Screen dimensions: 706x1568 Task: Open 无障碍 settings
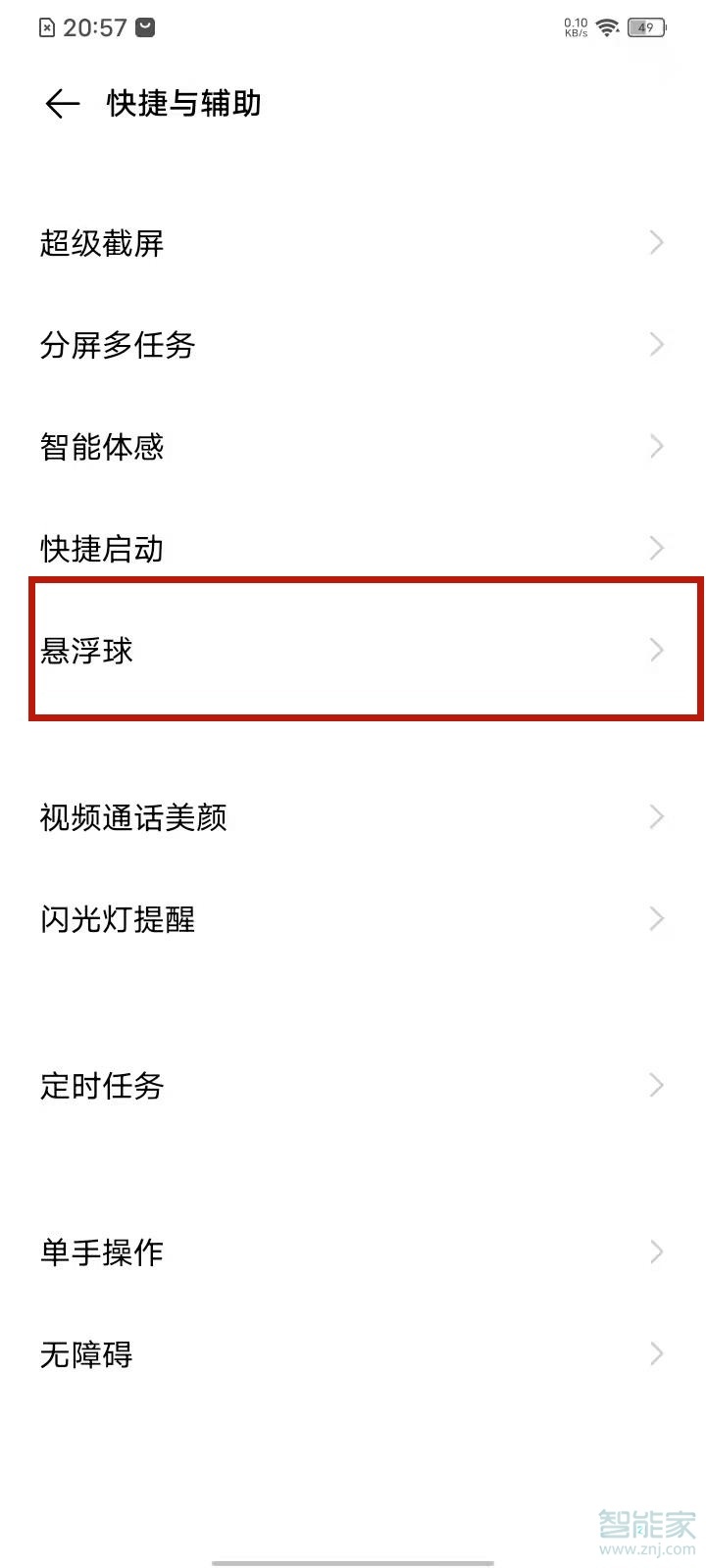pos(353,1354)
